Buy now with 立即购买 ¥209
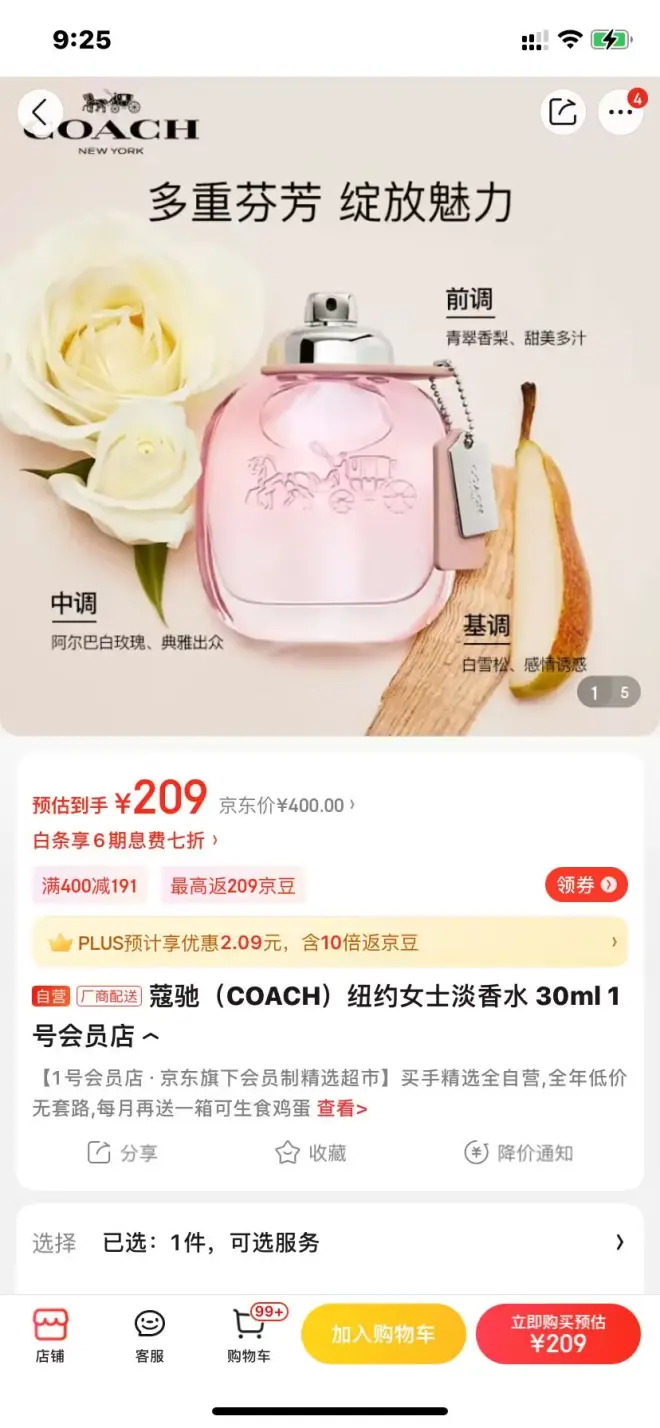Image resolution: width=660 pixels, height=1428 pixels. coord(557,1334)
